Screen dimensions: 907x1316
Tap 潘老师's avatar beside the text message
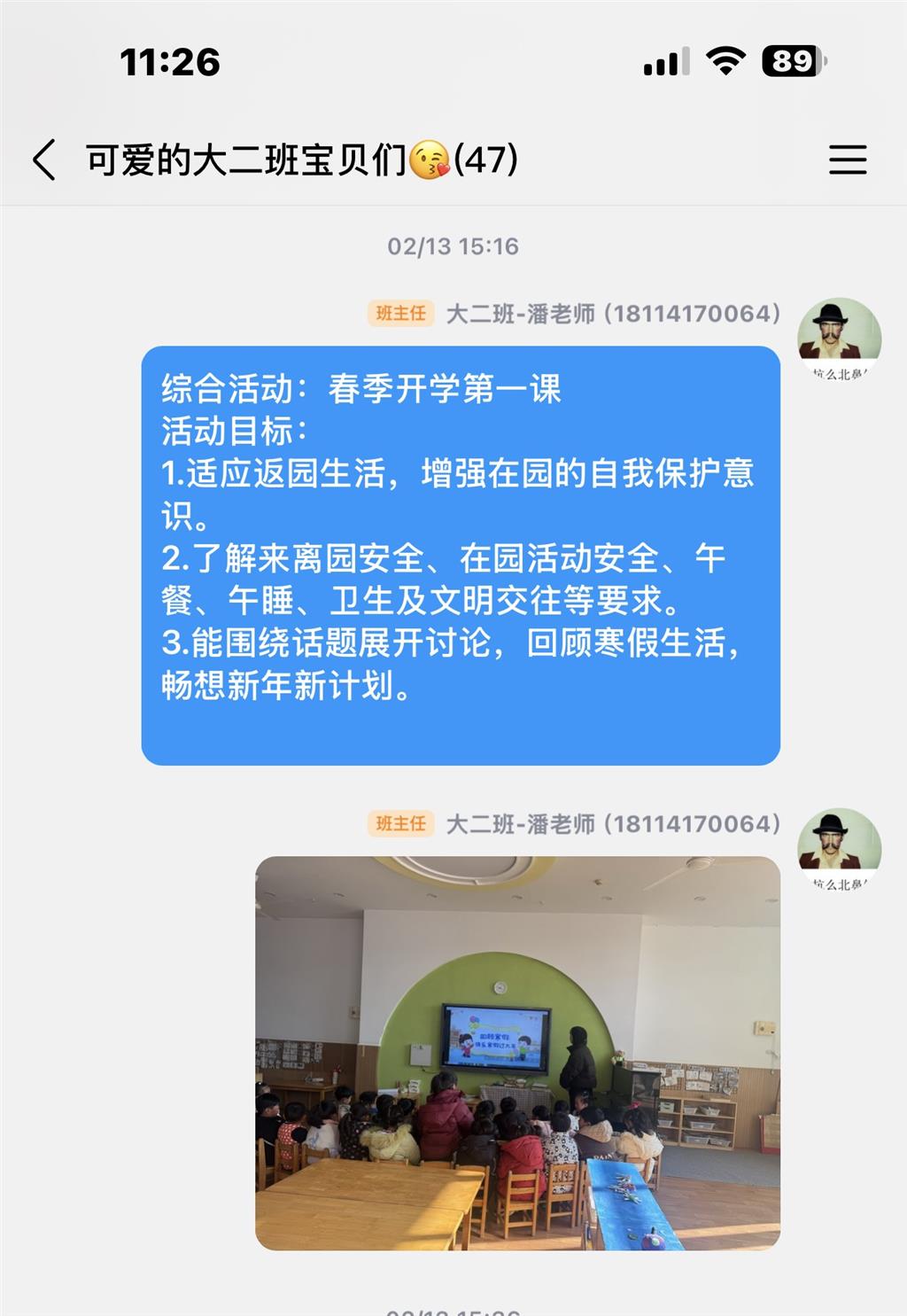click(x=839, y=339)
